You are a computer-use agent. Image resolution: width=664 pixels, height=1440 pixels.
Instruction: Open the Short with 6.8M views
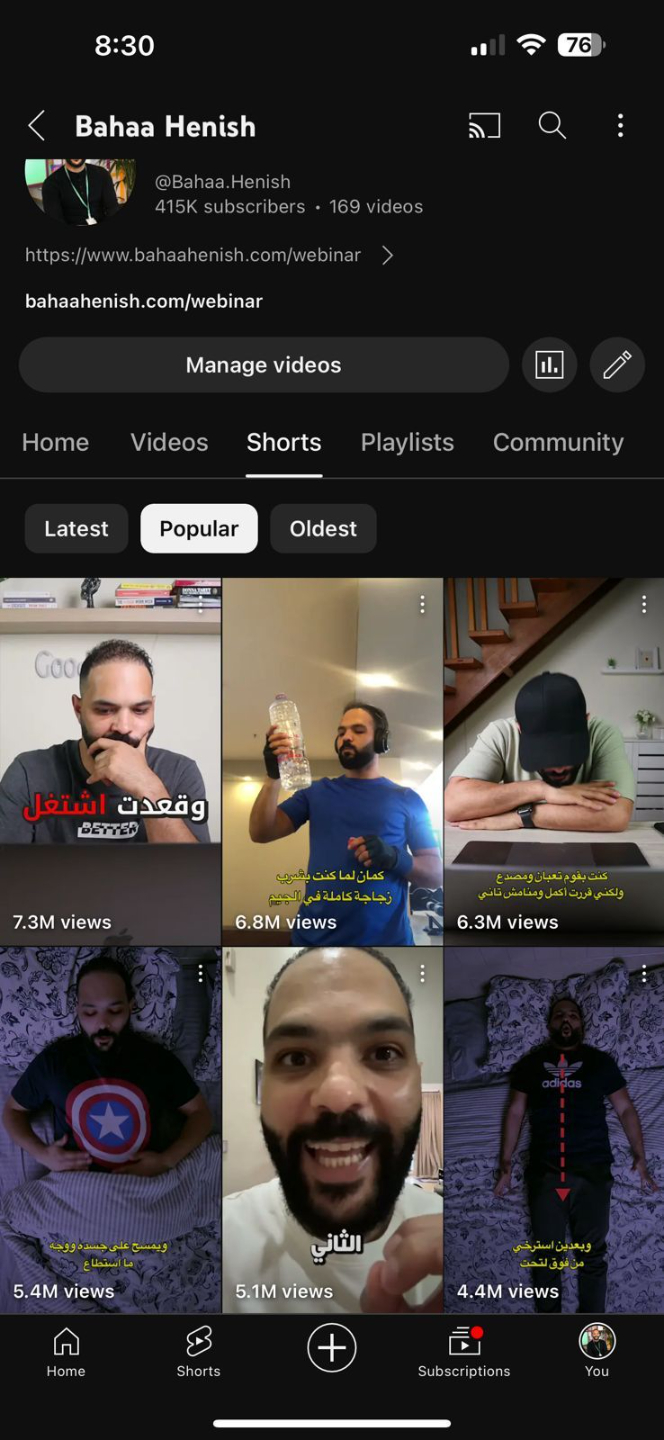[332, 760]
